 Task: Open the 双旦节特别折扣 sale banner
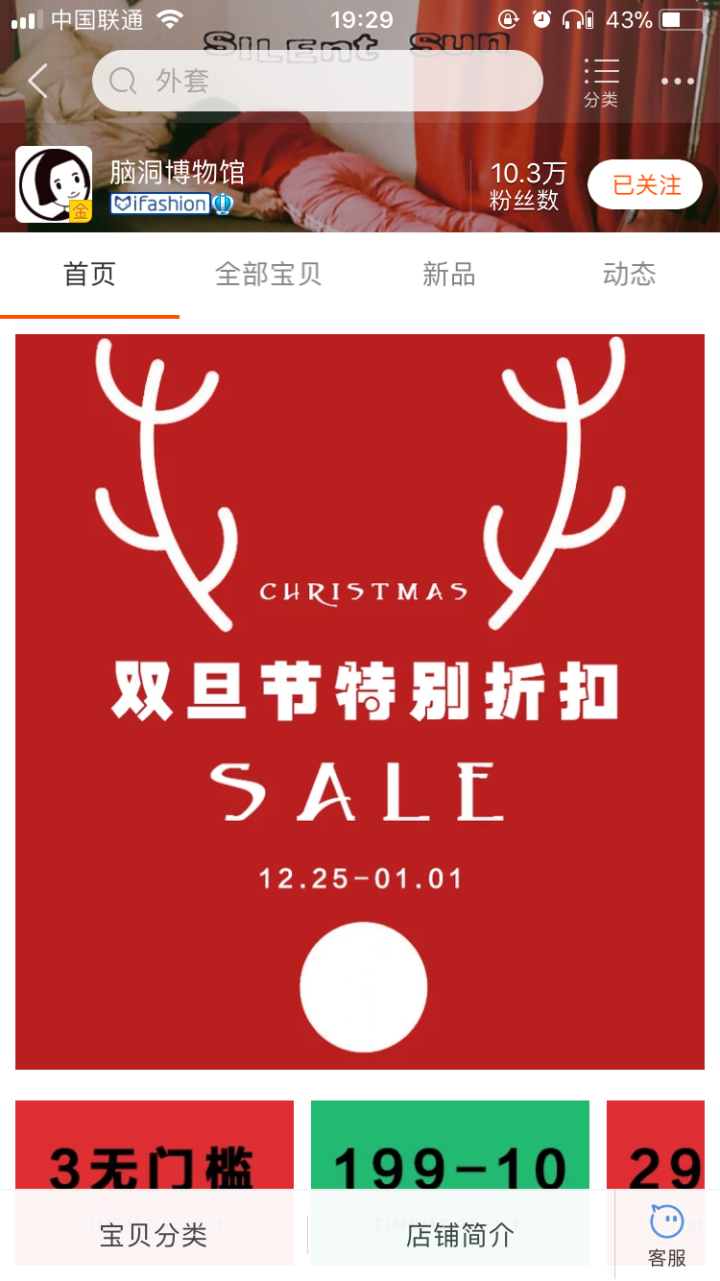tap(360, 701)
